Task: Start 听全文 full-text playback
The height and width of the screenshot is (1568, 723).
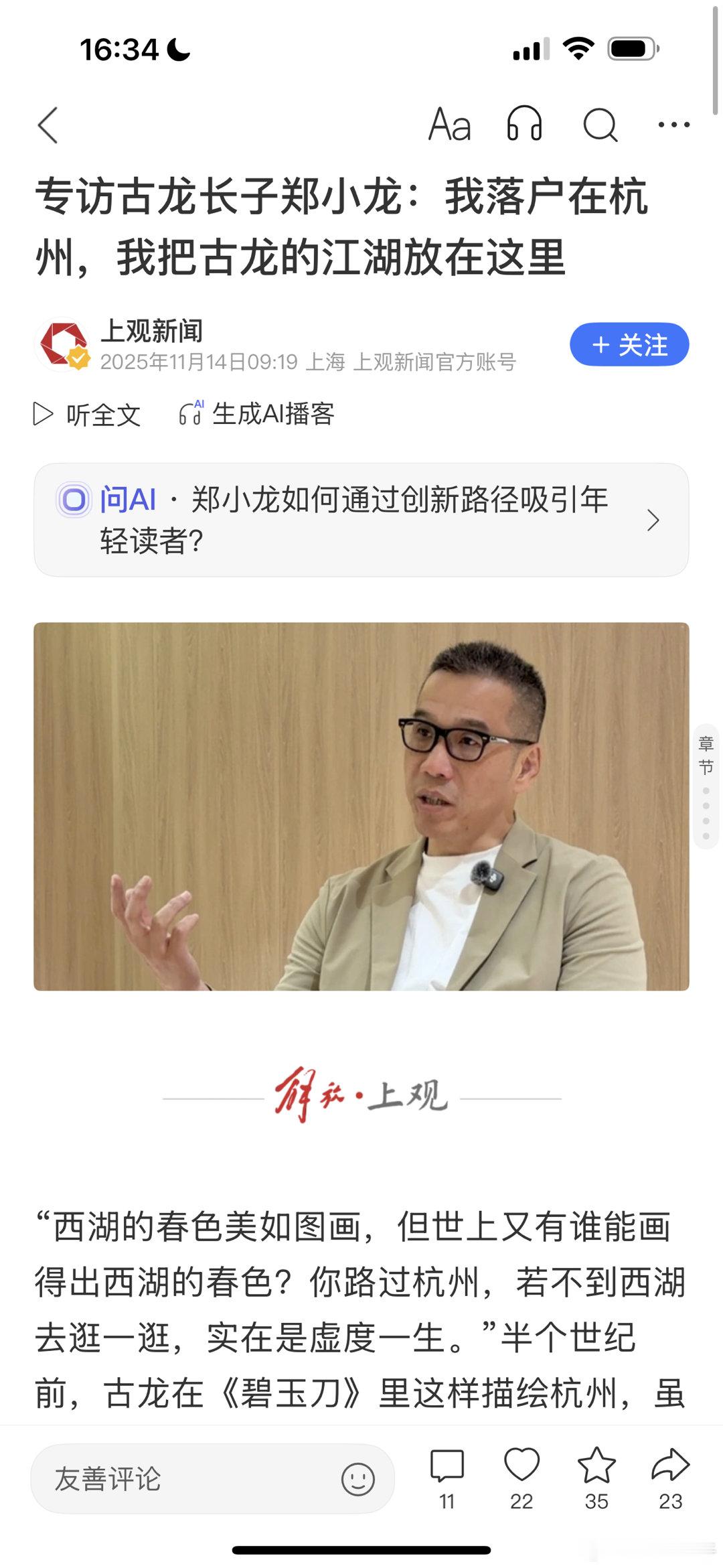Action: point(87,415)
